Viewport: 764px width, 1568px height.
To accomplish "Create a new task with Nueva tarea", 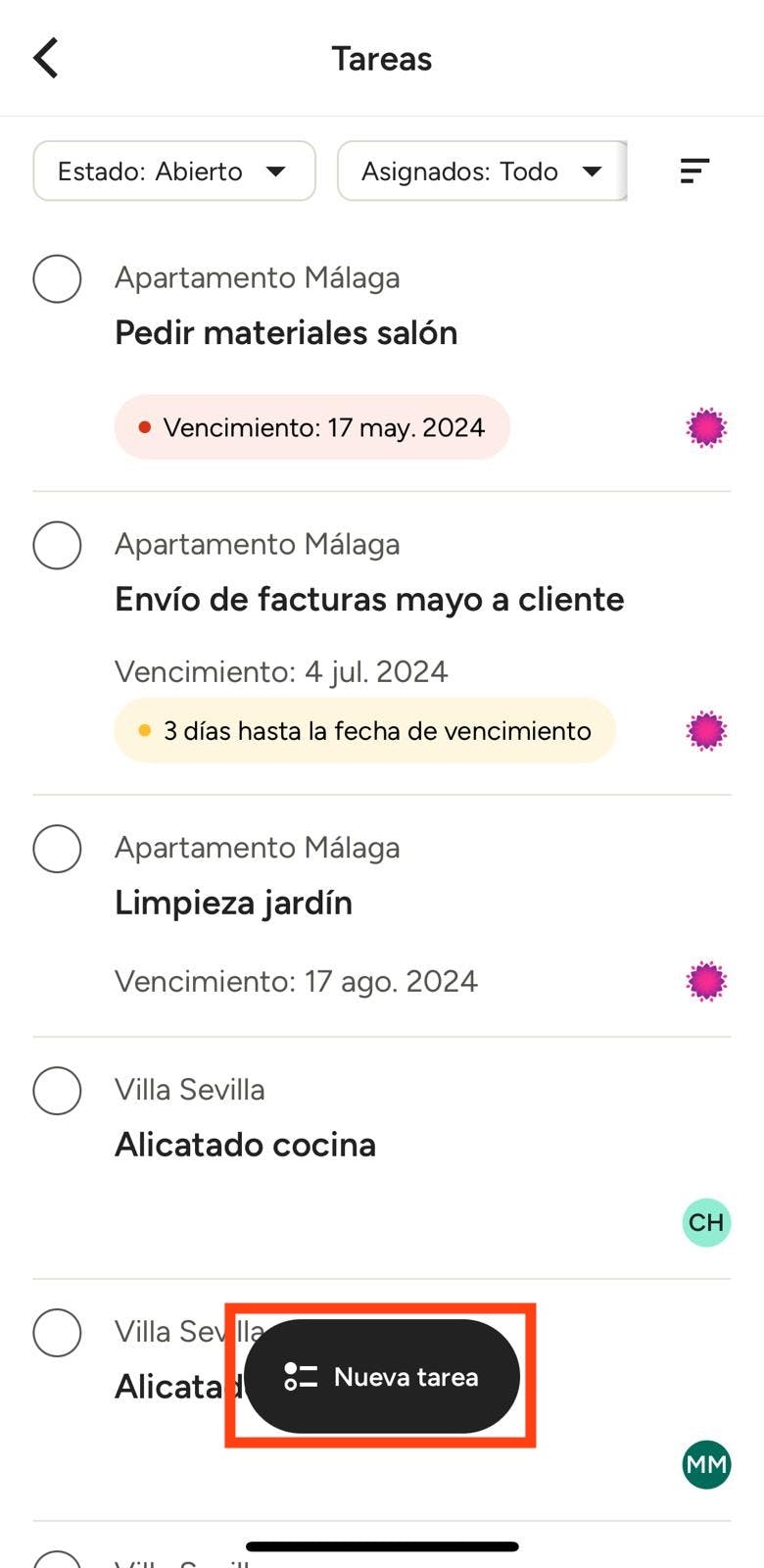I will (382, 1377).
